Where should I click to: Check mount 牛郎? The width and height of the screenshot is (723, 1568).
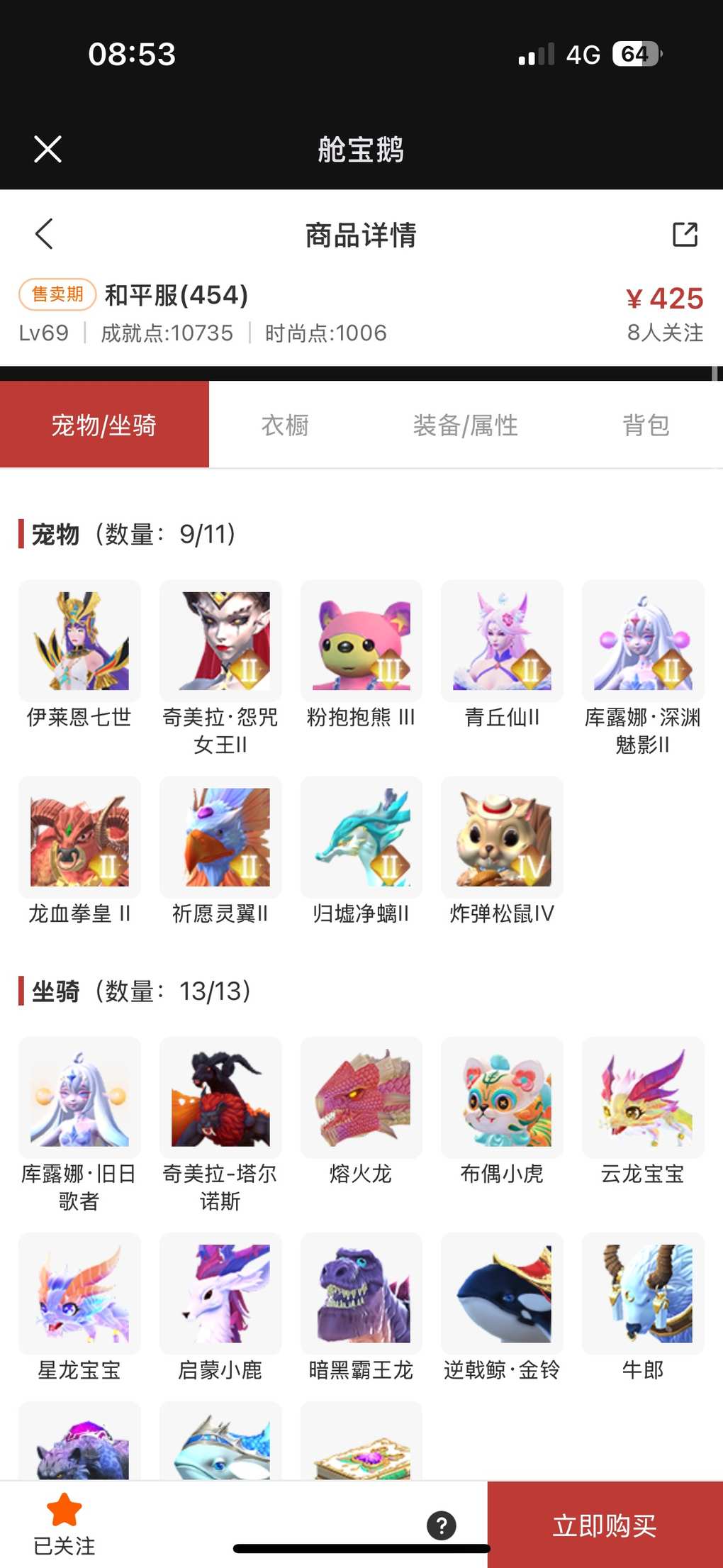click(643, 1294)
